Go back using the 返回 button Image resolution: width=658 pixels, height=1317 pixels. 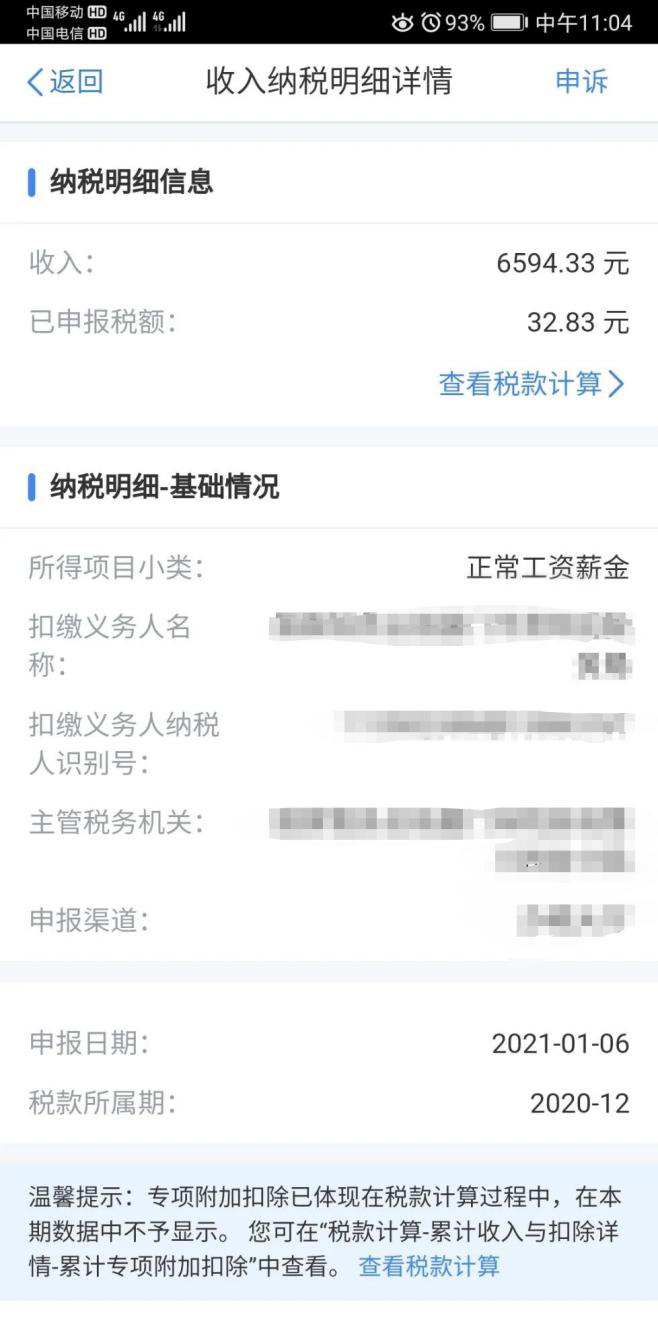click(65, 82)
